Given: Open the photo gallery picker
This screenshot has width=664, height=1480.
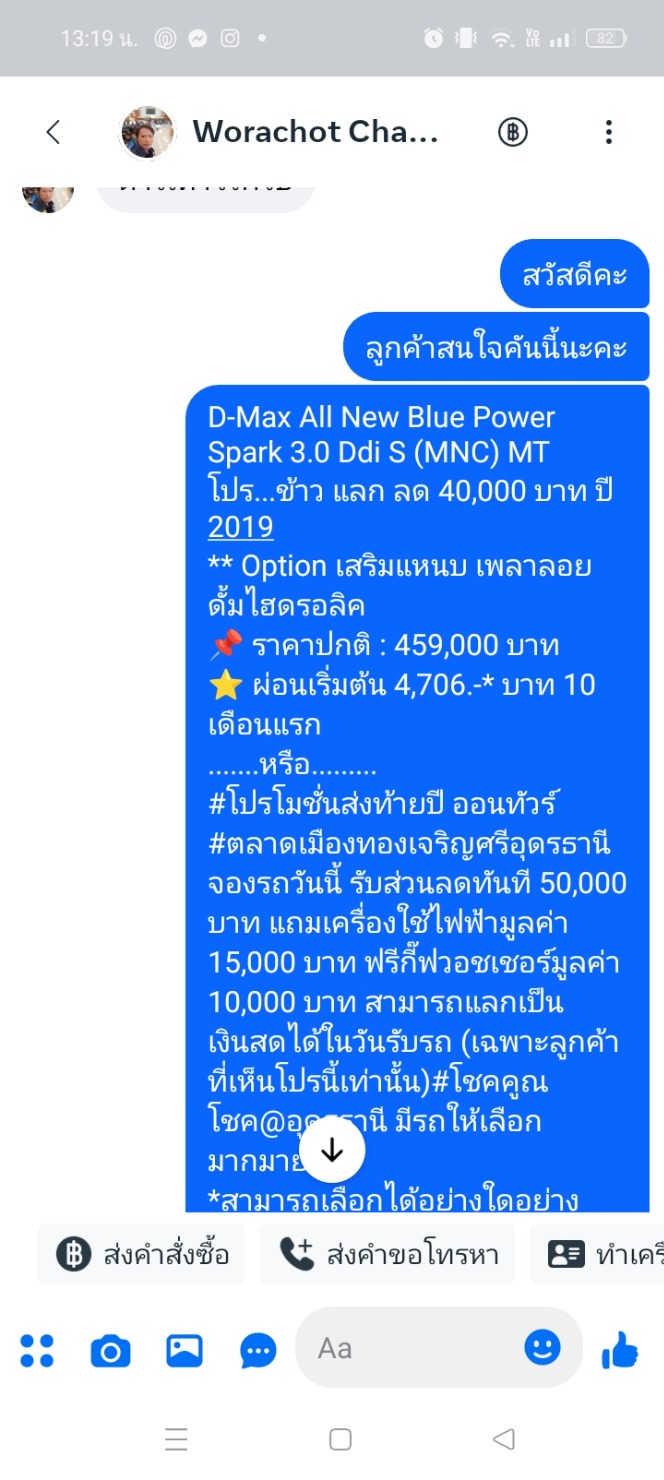Looking at the screenshot, I should pos(184,1351).
